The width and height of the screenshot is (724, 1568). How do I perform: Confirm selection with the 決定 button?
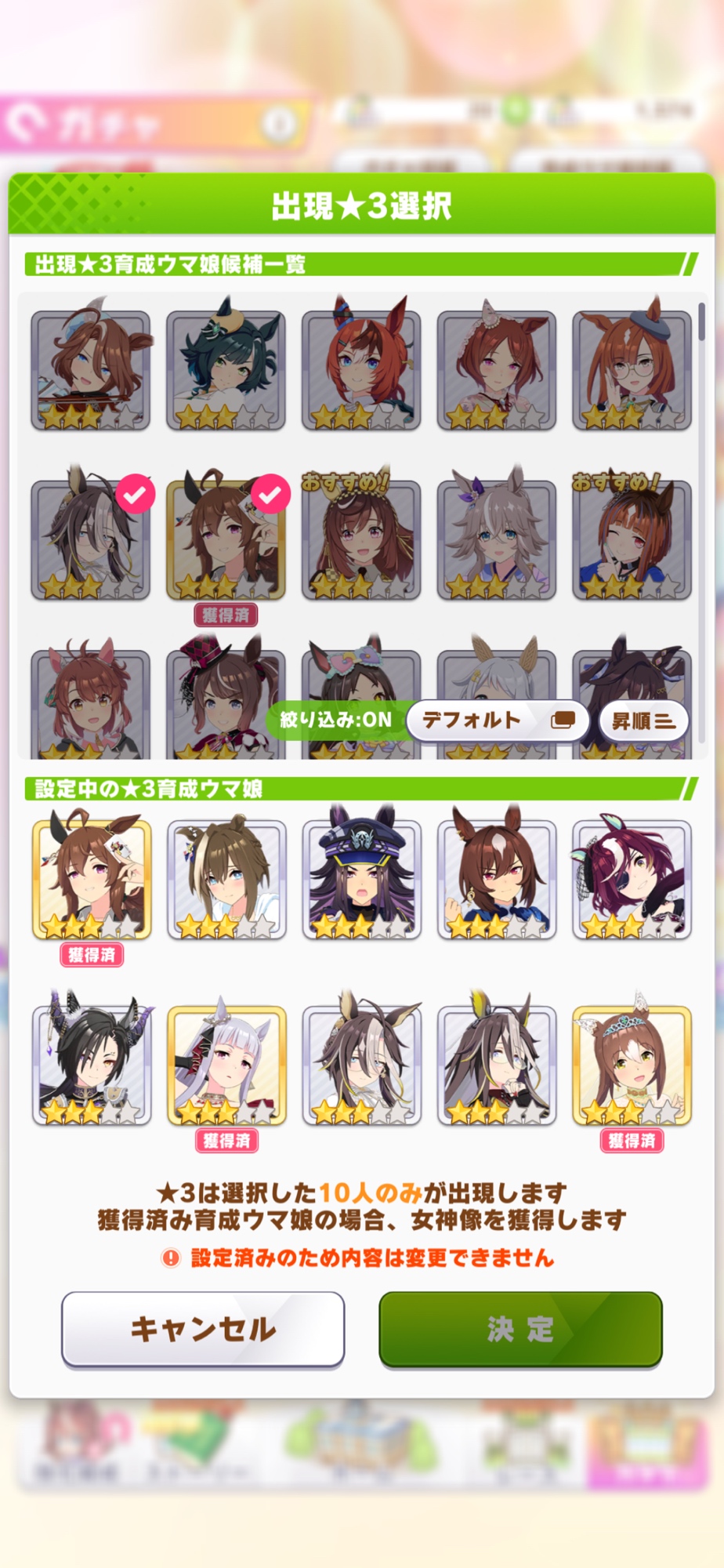point(520,1329)
